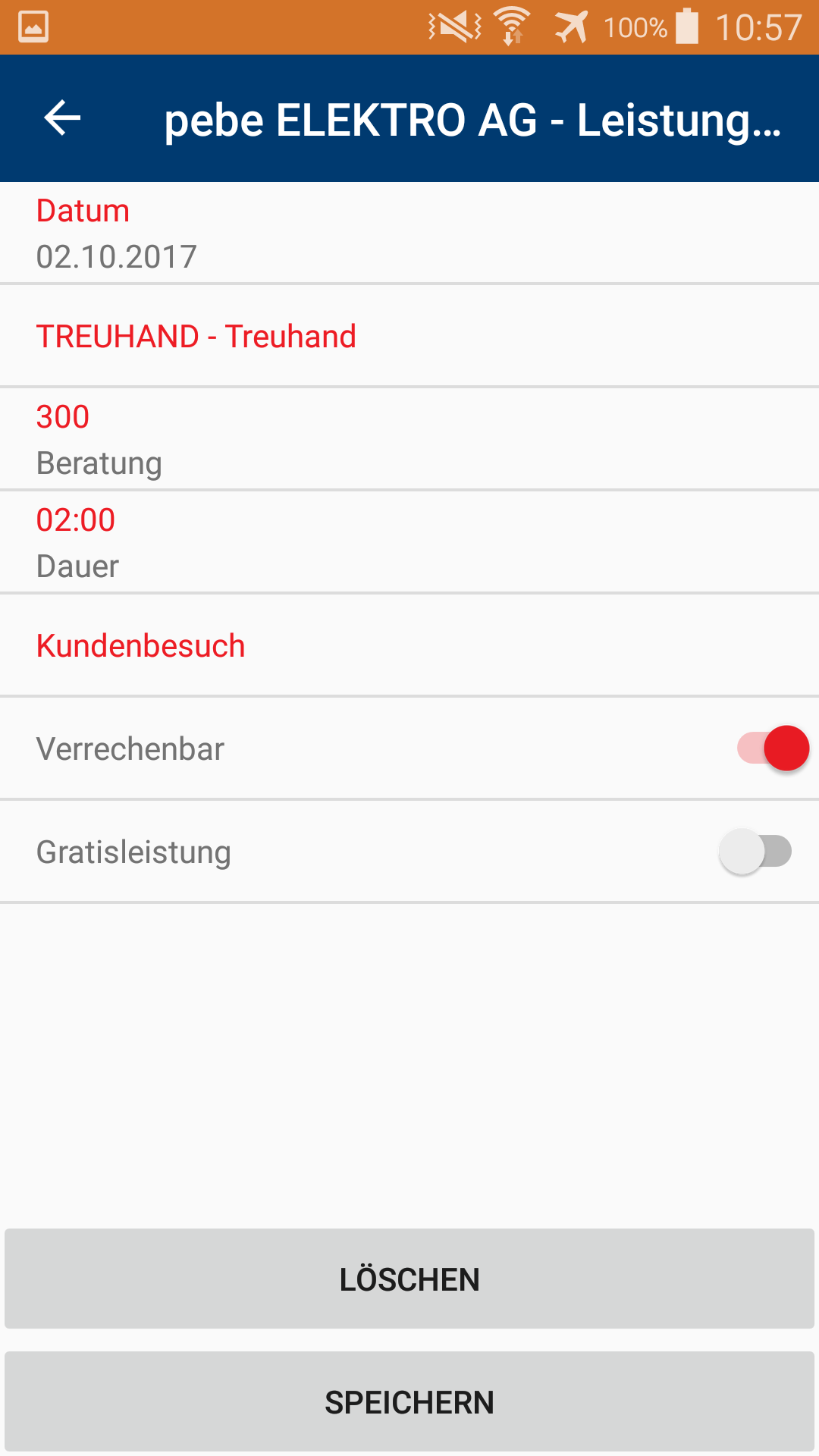This screenshot has height=1456, width=819.
Task: Disable the Verrechenbar switch
Action: pyautogui.click(x=773, y=748)
